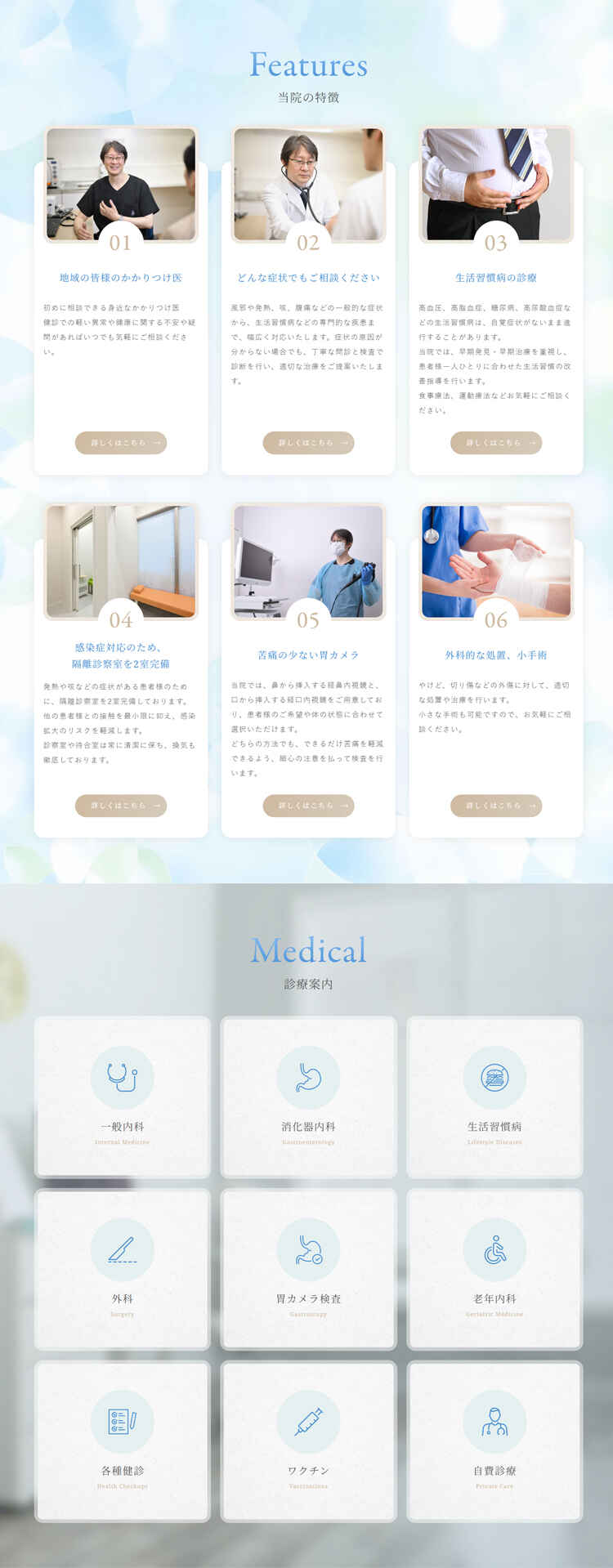The width and height of the screenshot is (613, 1568).
Task: Open the 各種健診 Health Checkups tile
Action: coord(123,1441)
